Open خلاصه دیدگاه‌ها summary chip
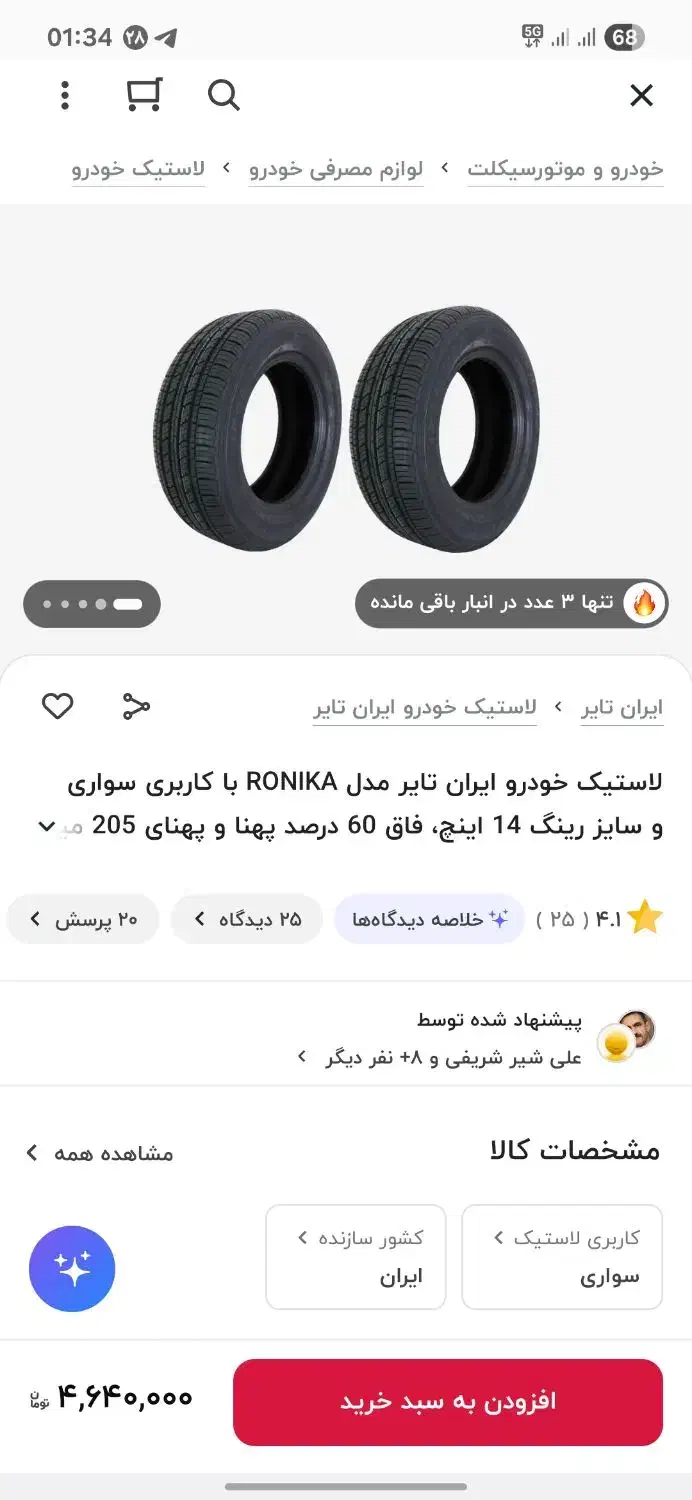Image resolution: width=692 pixels, height=1500 pixels. pos(429,919)
